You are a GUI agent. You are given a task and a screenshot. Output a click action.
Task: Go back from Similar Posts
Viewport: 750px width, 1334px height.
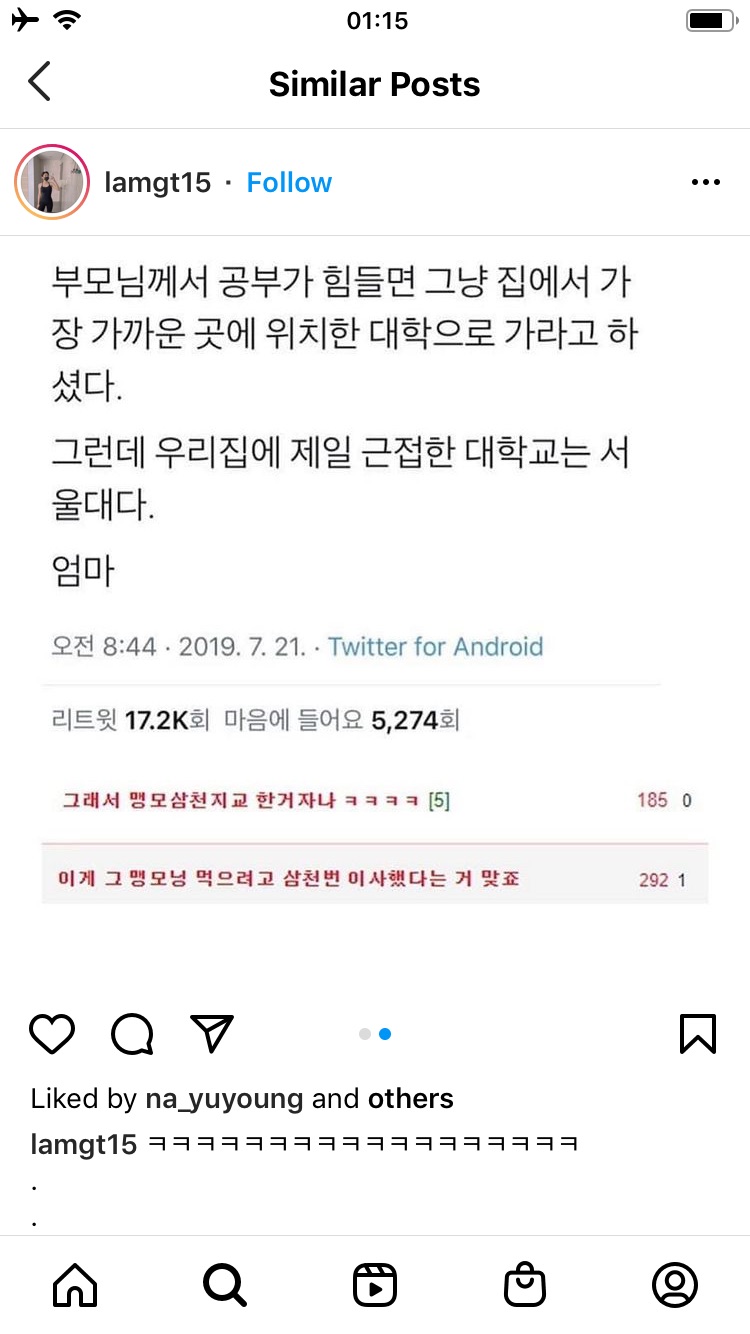40,83
